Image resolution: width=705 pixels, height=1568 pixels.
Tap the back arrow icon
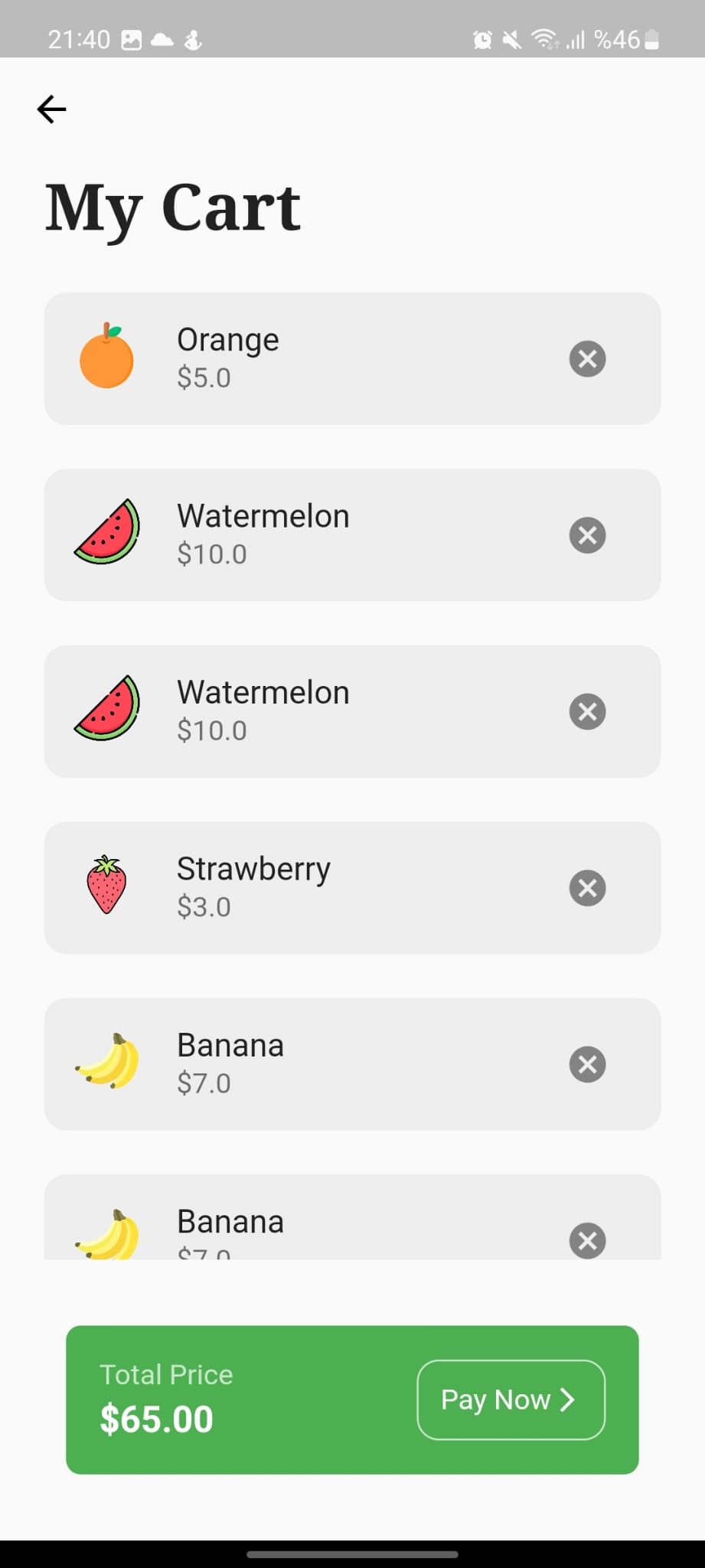pos(51,109)
